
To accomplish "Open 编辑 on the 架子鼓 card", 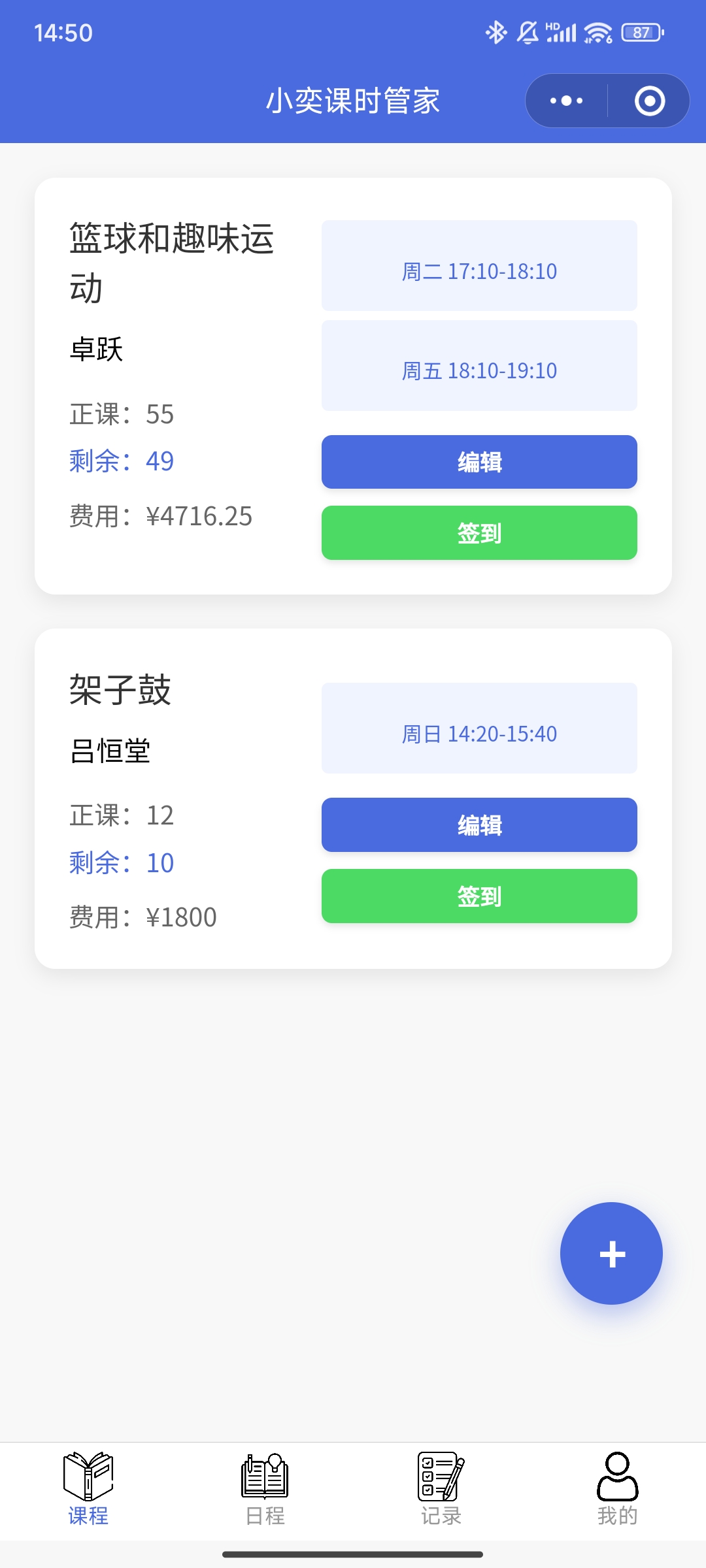I will click(479, 825).
